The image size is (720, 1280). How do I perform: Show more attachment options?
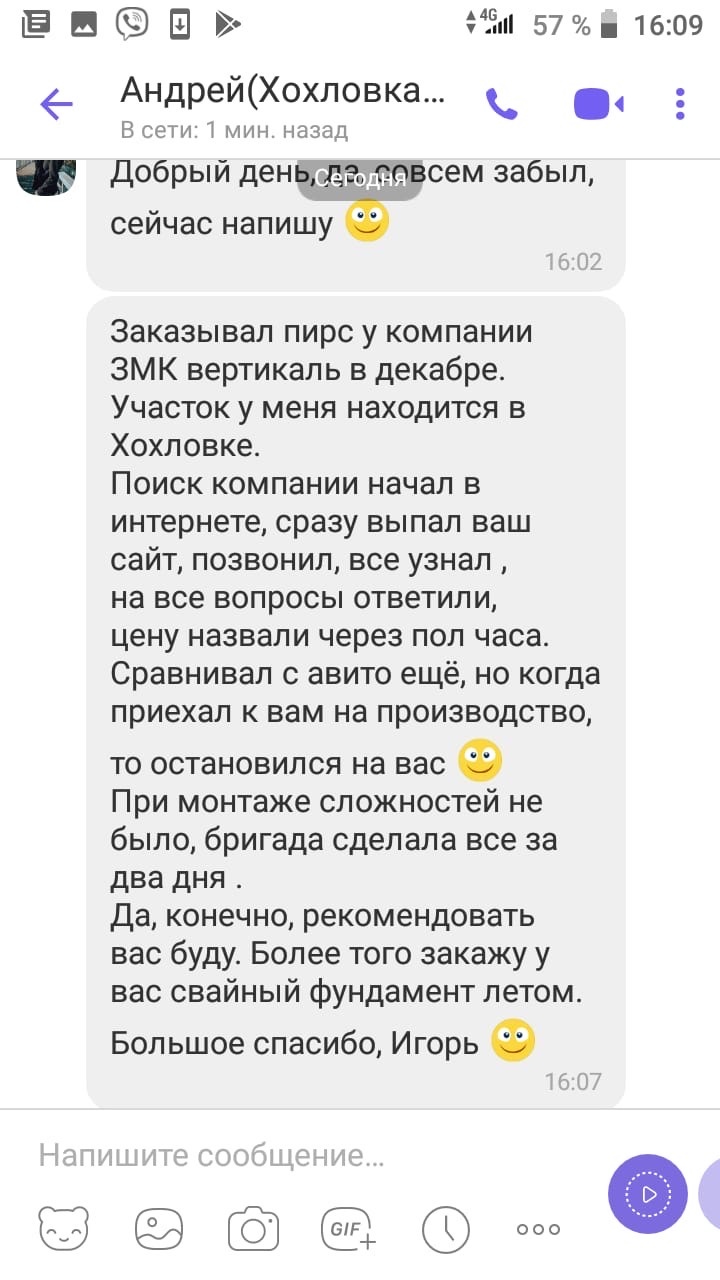pos(538,1229)
